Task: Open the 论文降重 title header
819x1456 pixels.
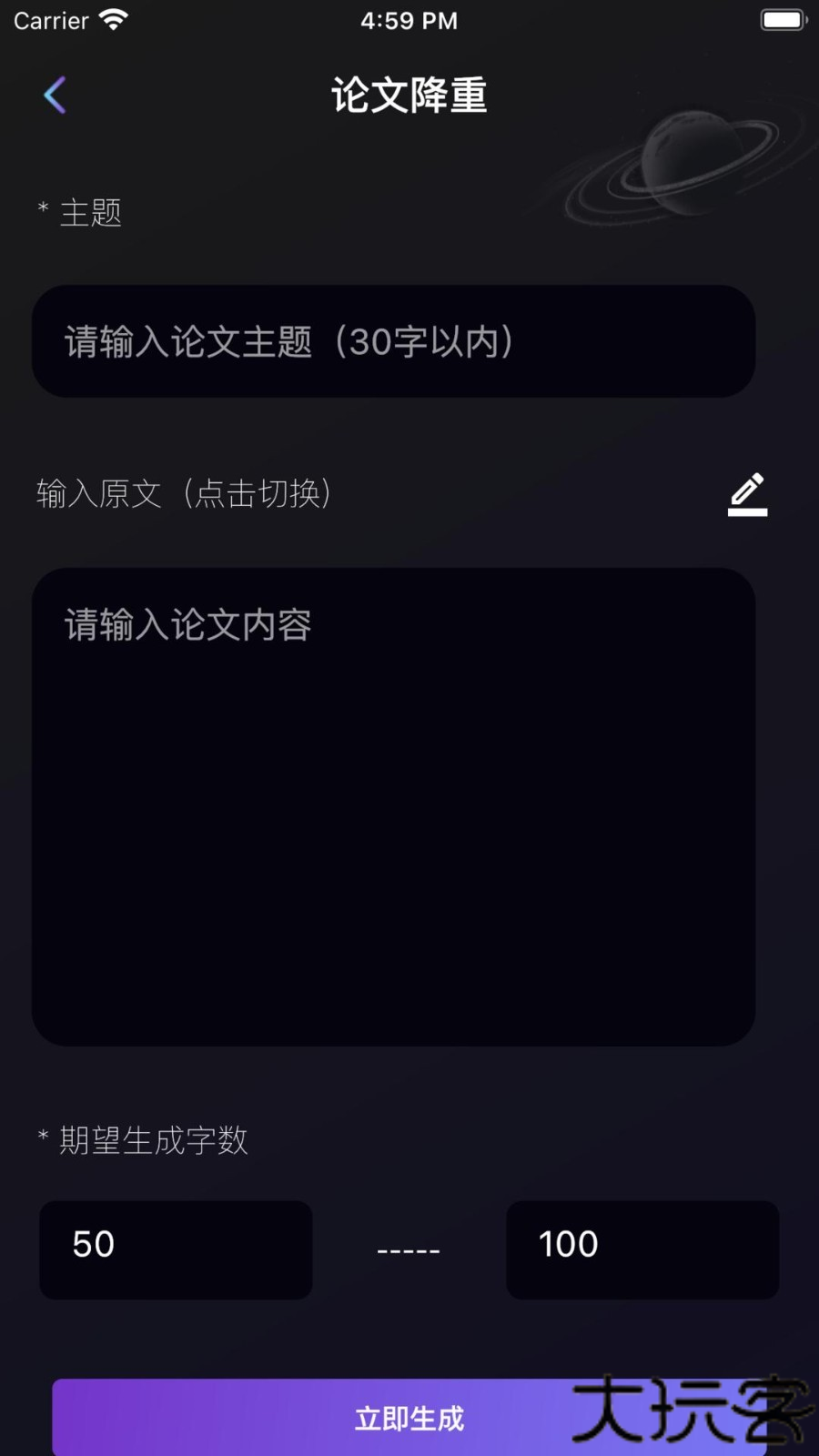Action: point(409,96)
